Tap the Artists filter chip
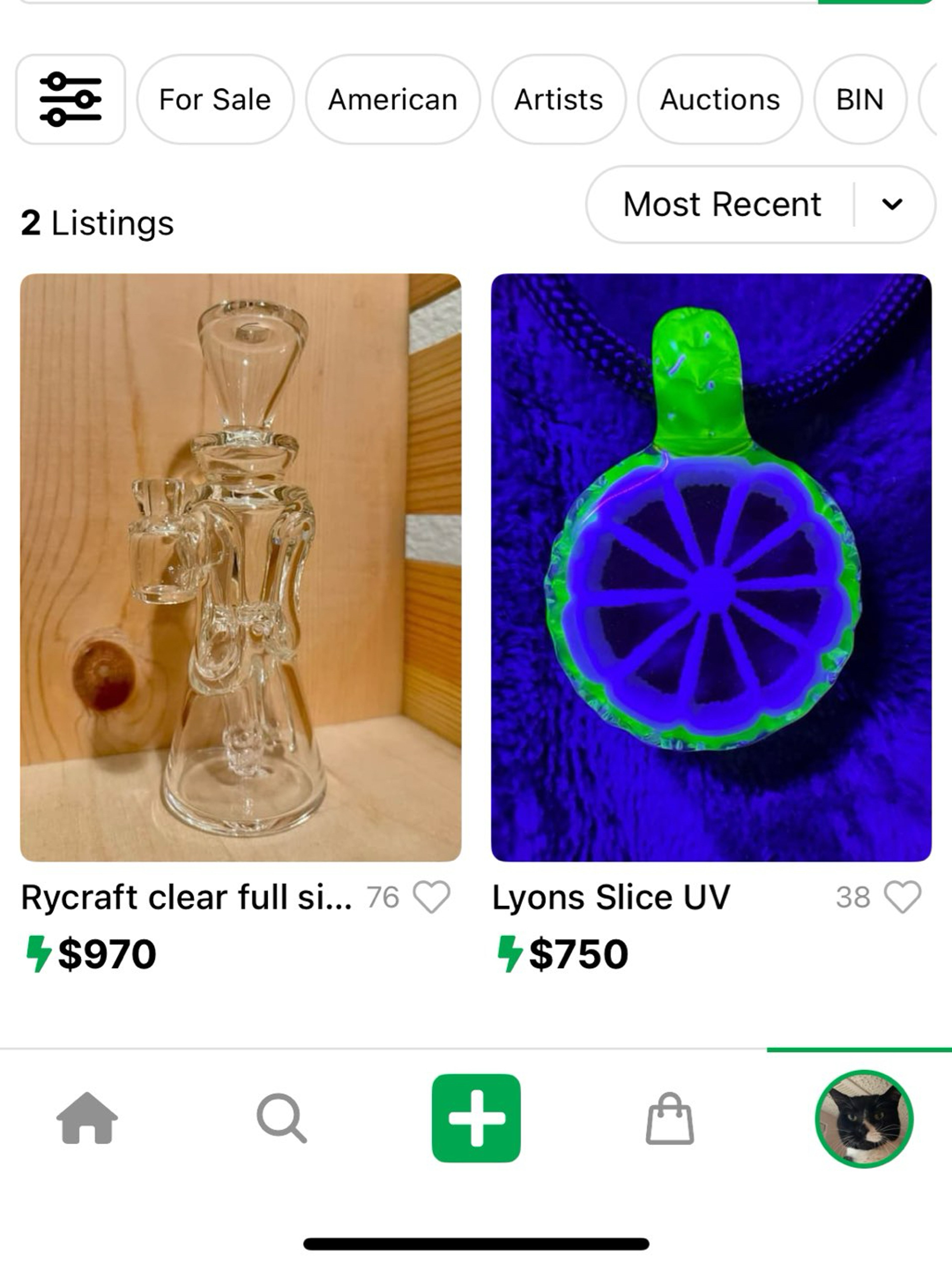This screenshot has width=952, height=1270. 558,99
